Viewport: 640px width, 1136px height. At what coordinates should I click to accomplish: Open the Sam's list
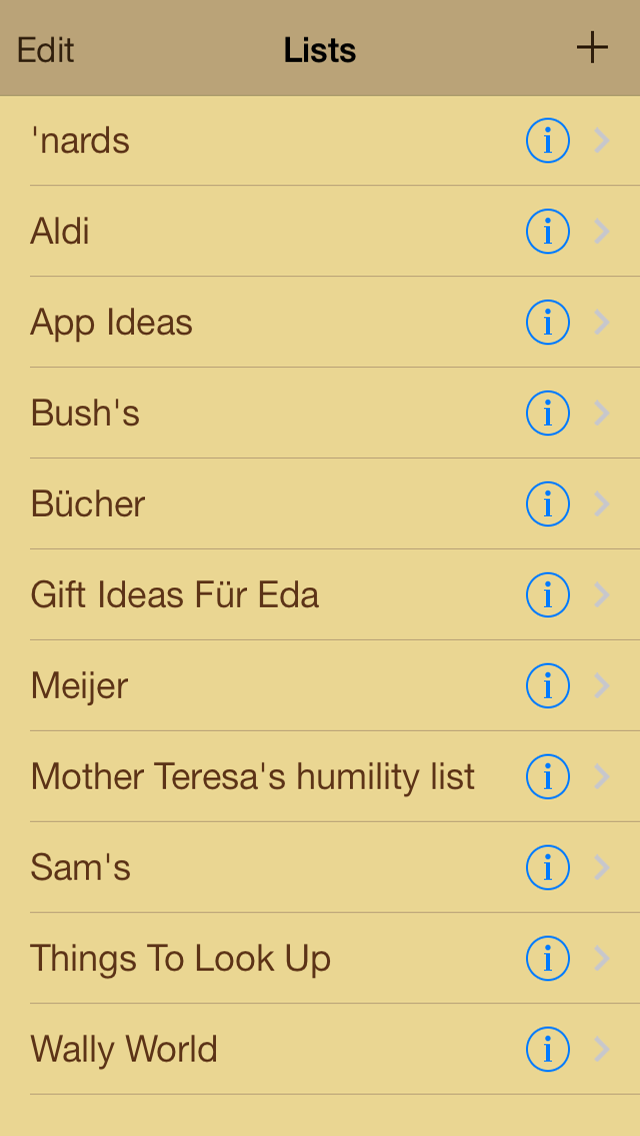pos(80,868)
